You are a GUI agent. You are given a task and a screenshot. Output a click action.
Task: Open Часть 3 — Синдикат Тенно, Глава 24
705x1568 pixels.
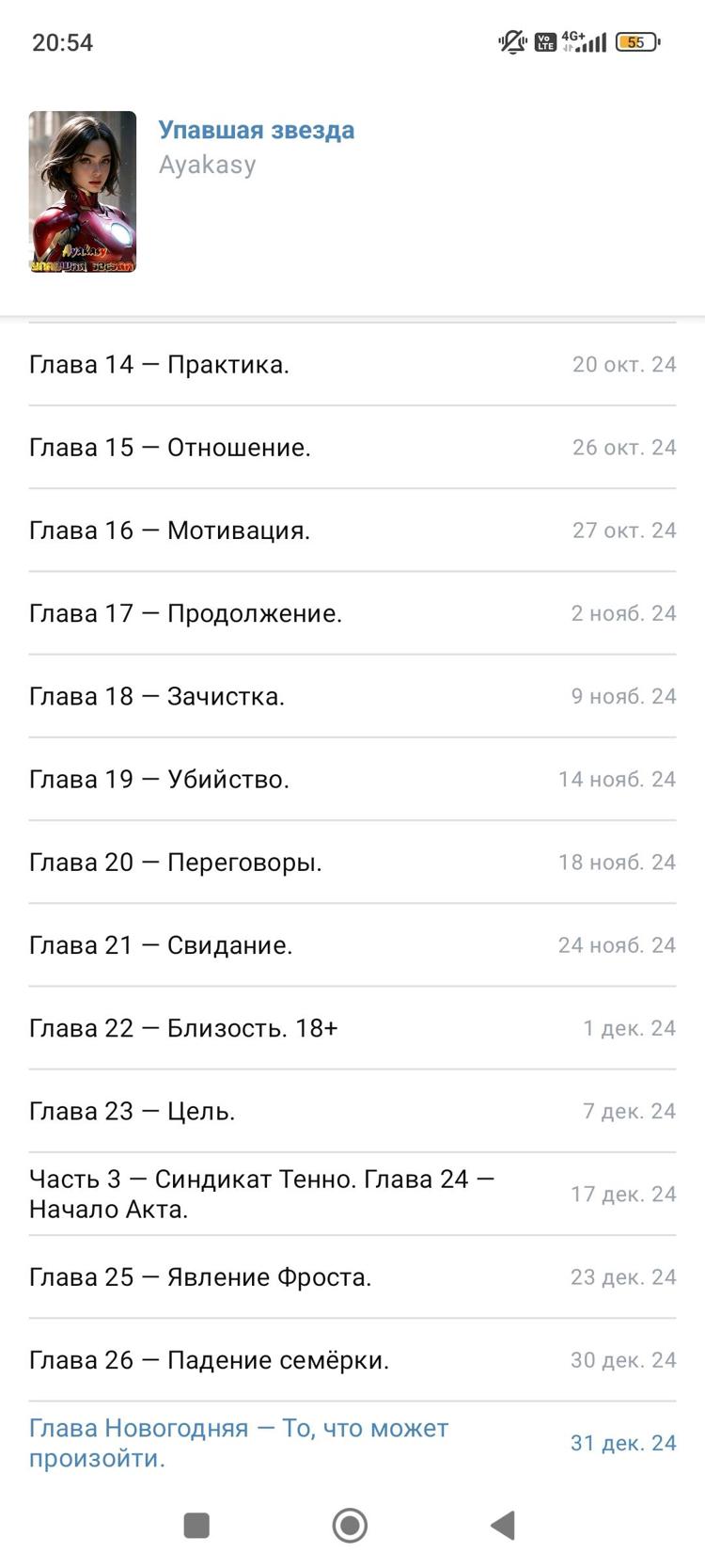261,1194
